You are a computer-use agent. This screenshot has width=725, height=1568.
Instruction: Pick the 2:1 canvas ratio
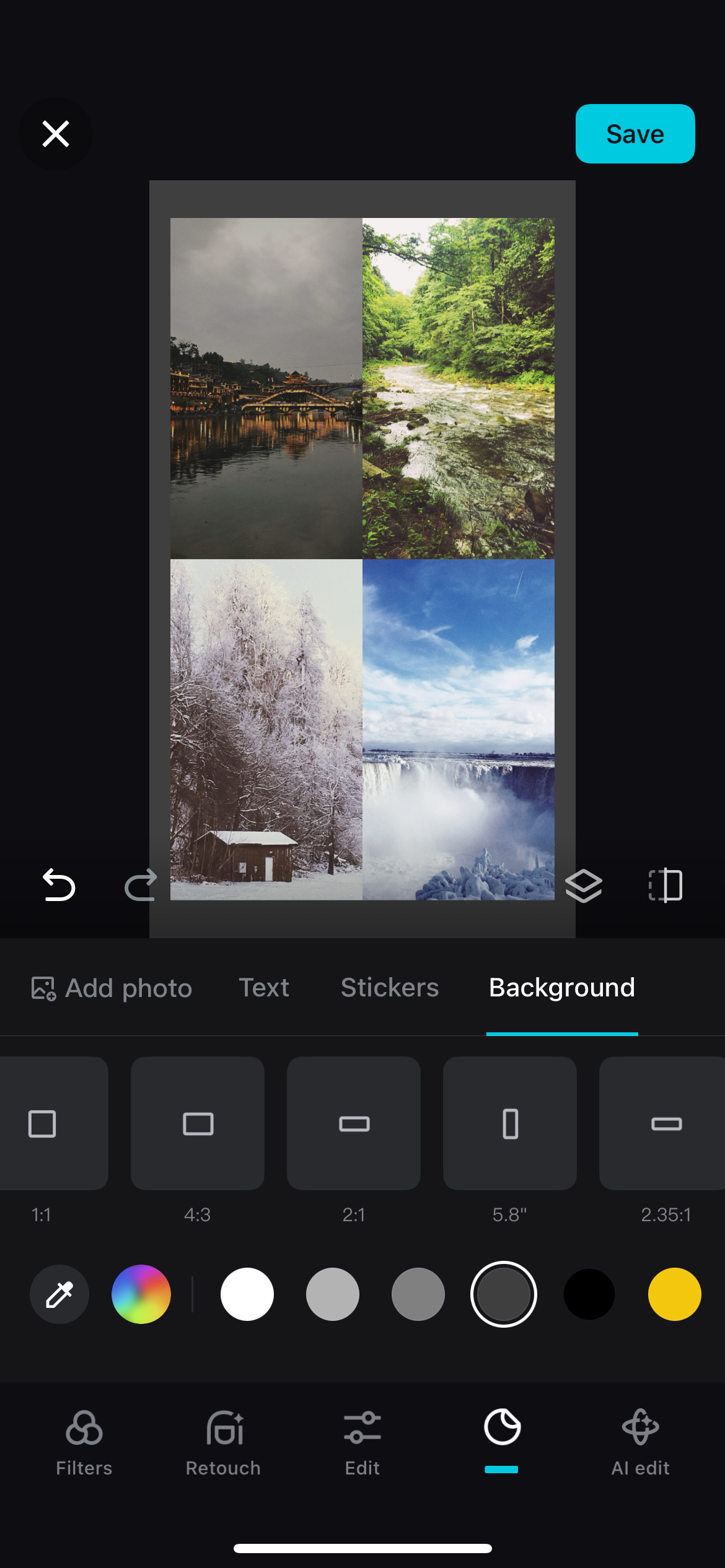point(354,1123)
